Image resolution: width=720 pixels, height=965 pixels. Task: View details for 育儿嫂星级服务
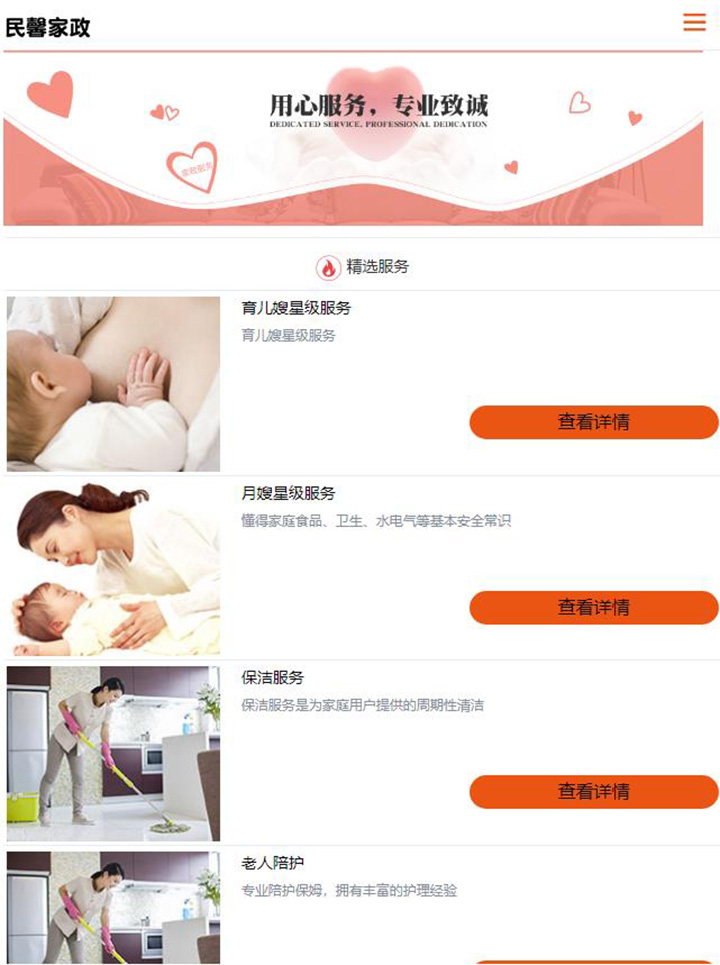[x=593, y=422]
